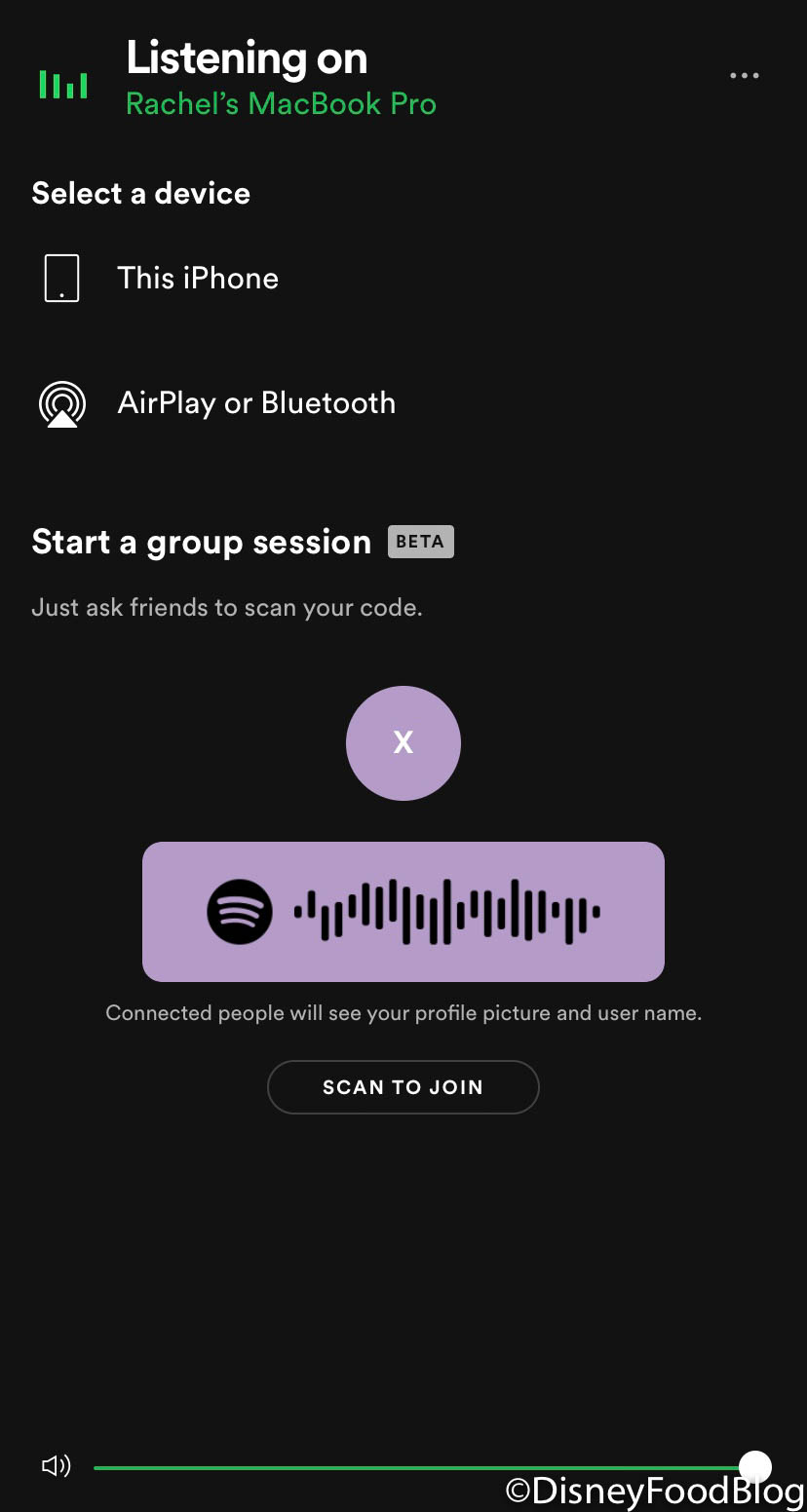807x1512 pixels.
Task: Choose AirPlay or Bluetooth output
Action: (x=255, y=403)
